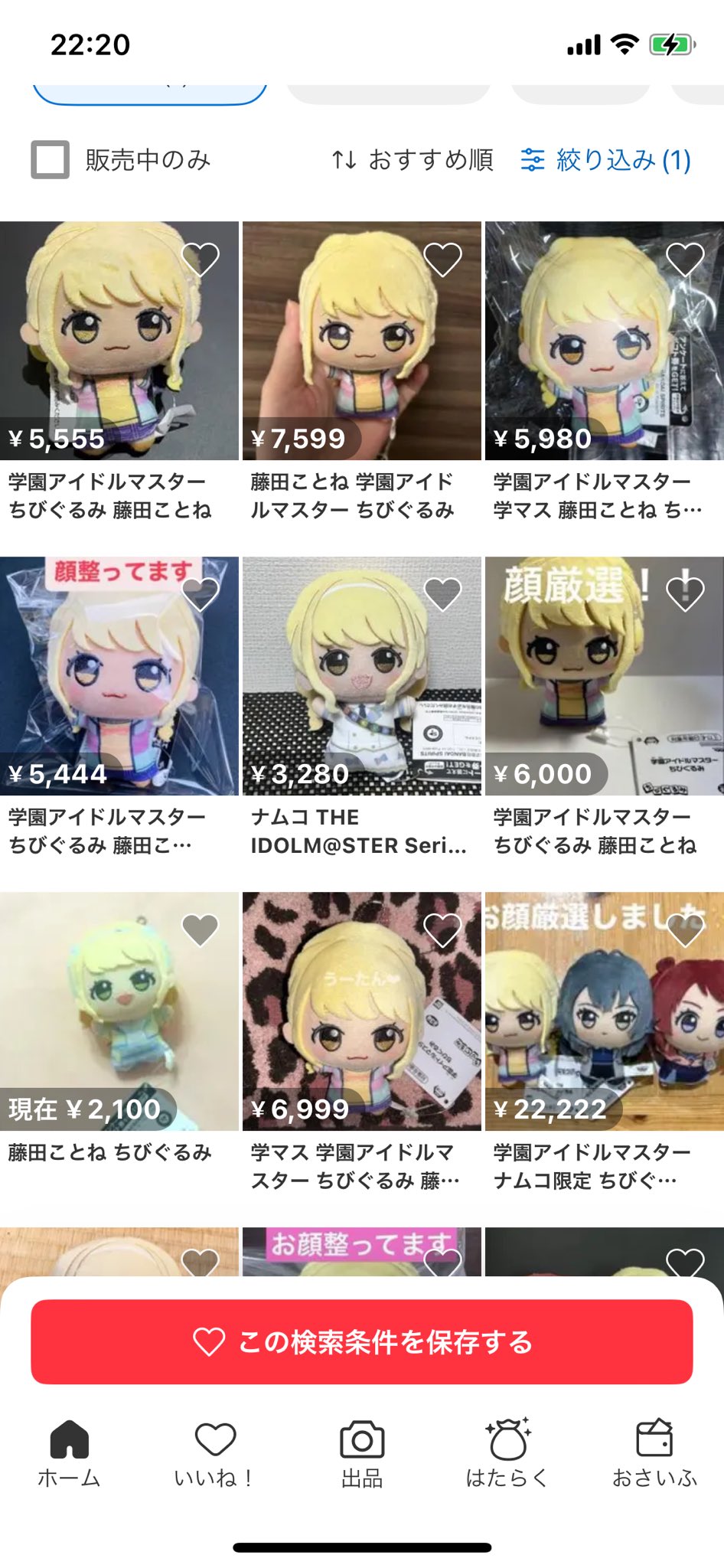Image resolution: width=724 pixels, height=1568 pixels.
Task: Switch to the いいね！ tab
Action: pos(215,1454)
